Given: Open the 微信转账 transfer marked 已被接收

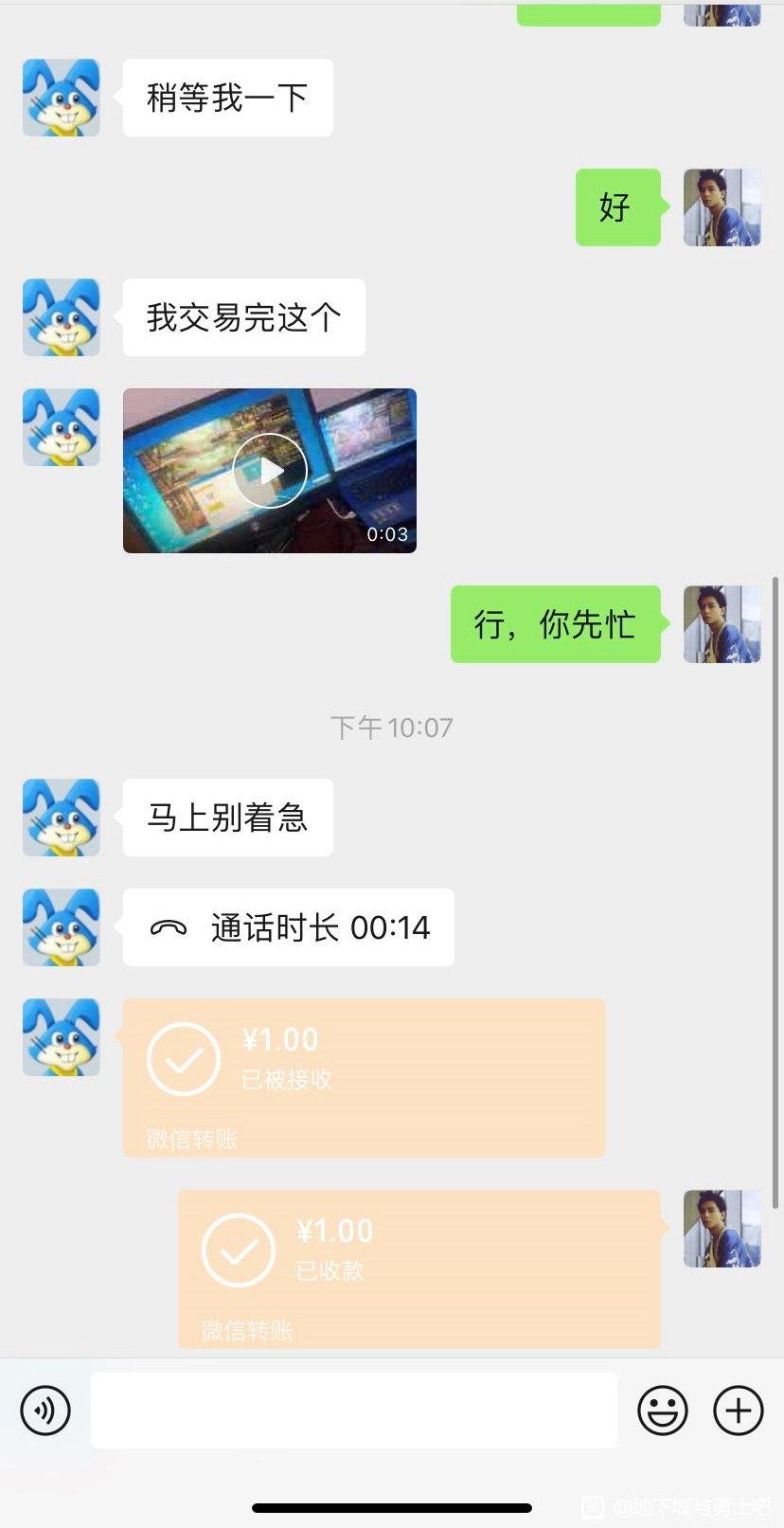Looking at the screenshot, I should 363,1077.
